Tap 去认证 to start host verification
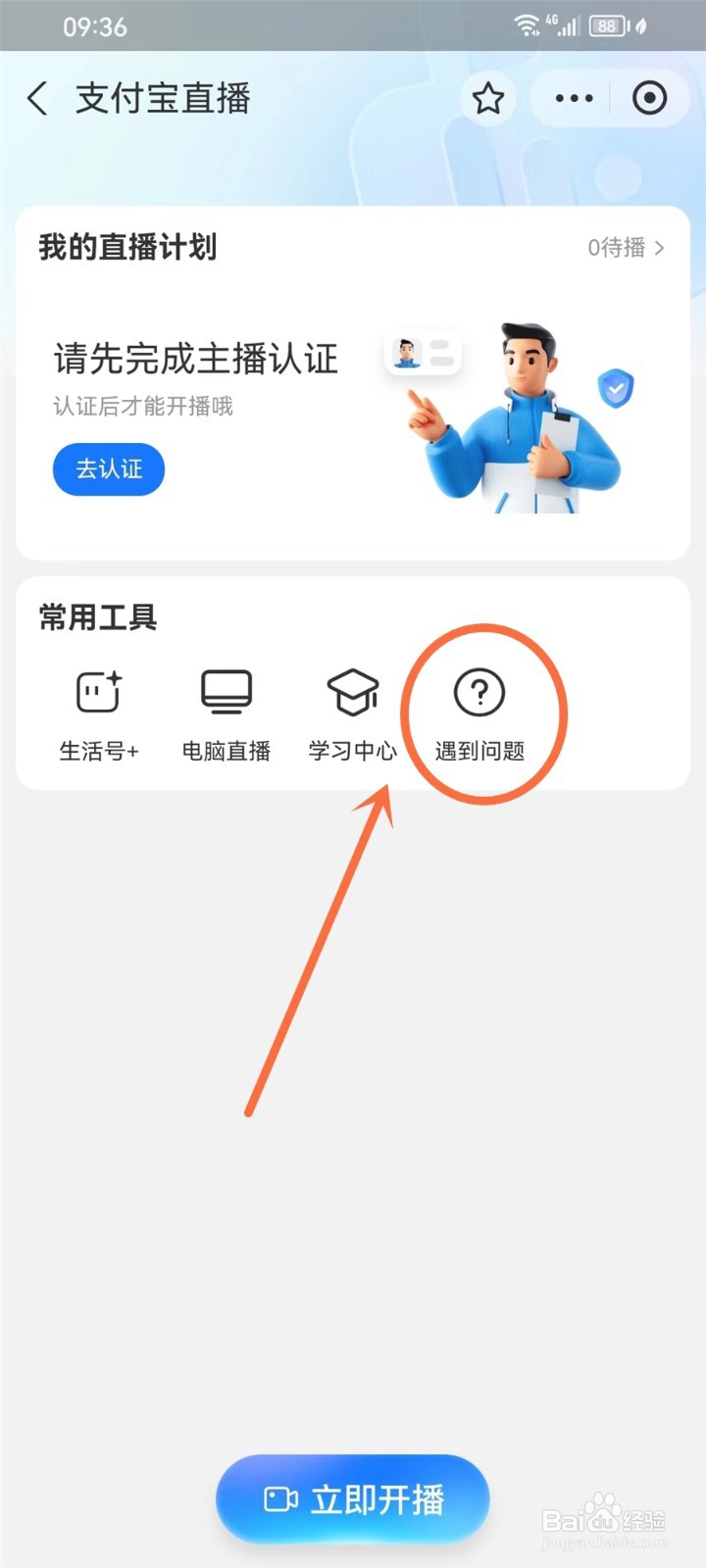The height and width of the screenshot is (1568, 706). pyautogui.click(x=108, y=469)
